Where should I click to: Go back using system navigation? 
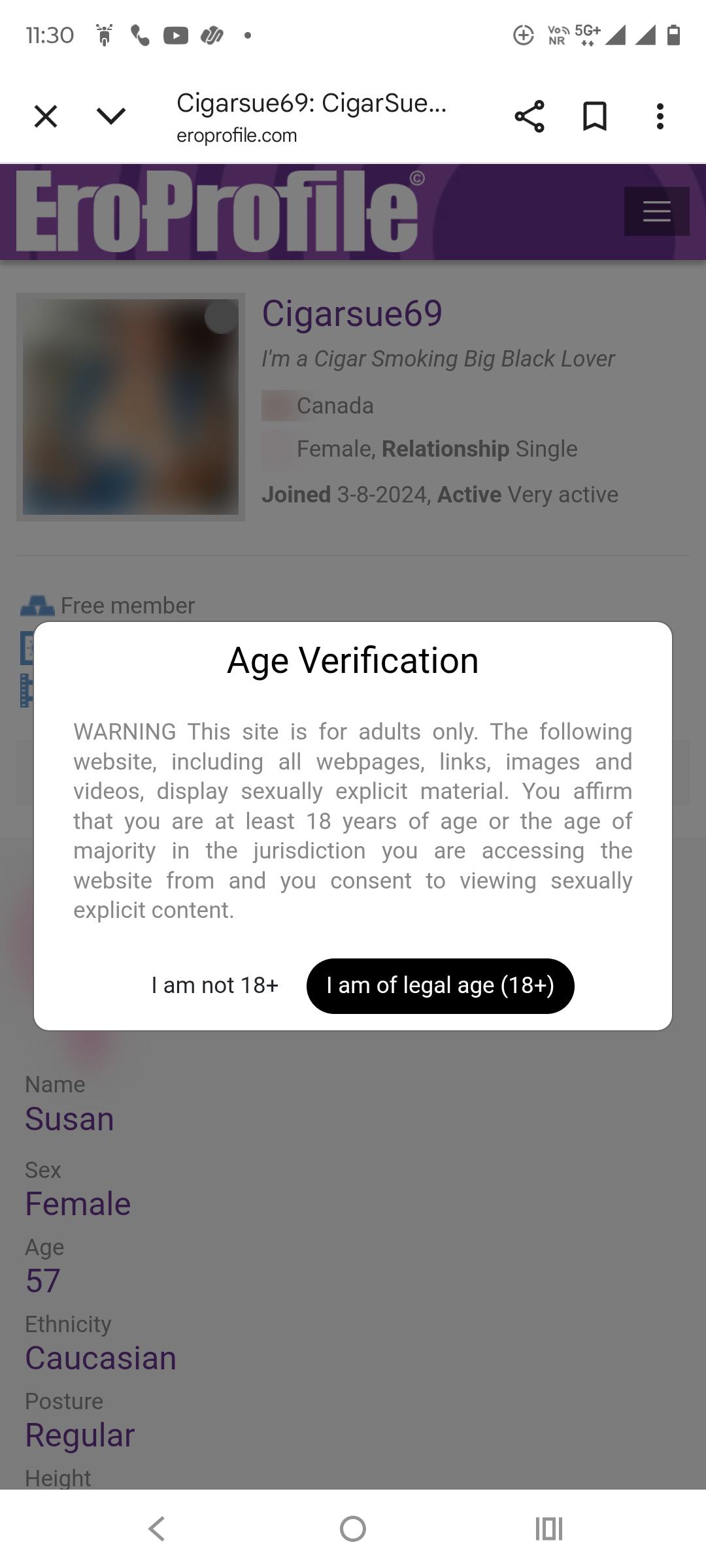pyautogui.click(x=157, y=1529)
